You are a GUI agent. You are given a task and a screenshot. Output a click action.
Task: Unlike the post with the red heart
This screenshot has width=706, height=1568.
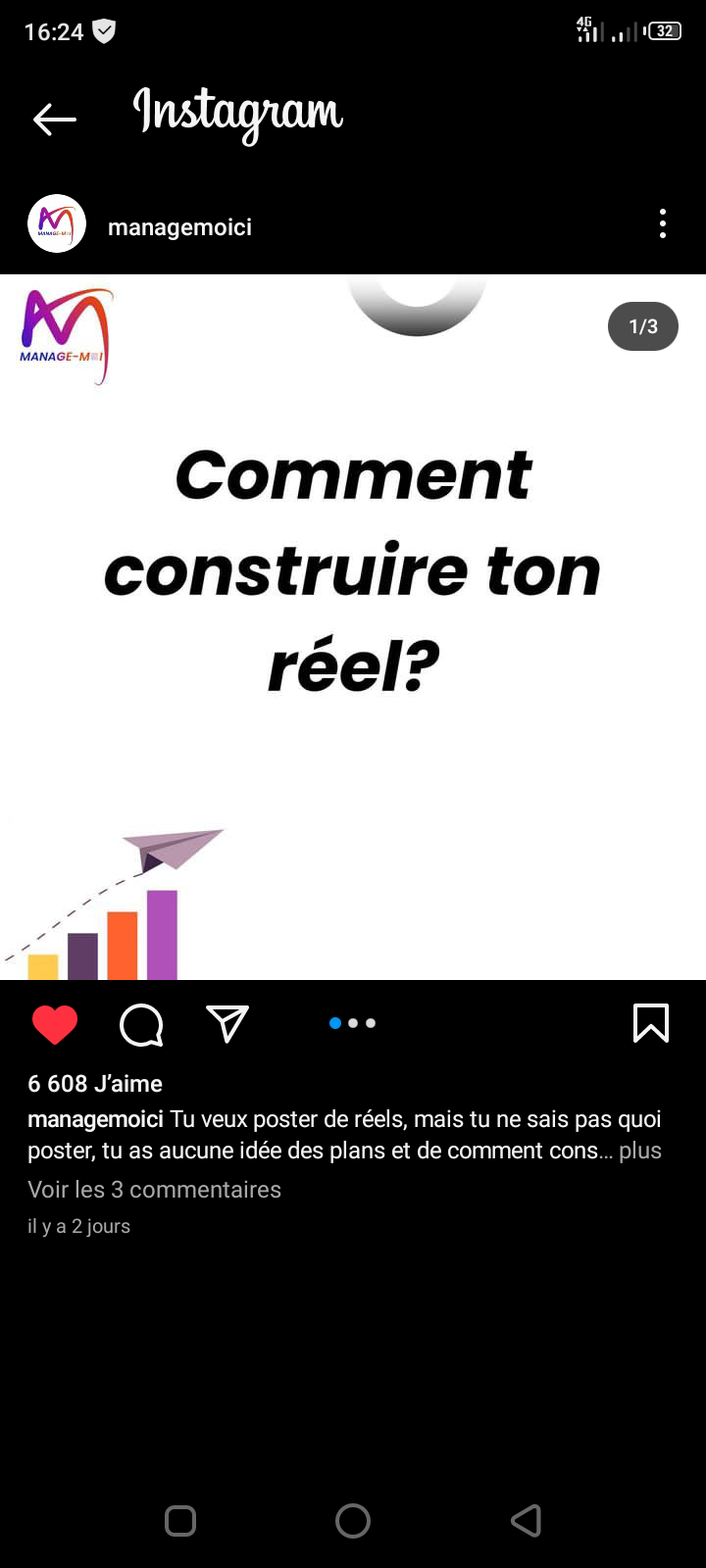tap(55, 1025)
